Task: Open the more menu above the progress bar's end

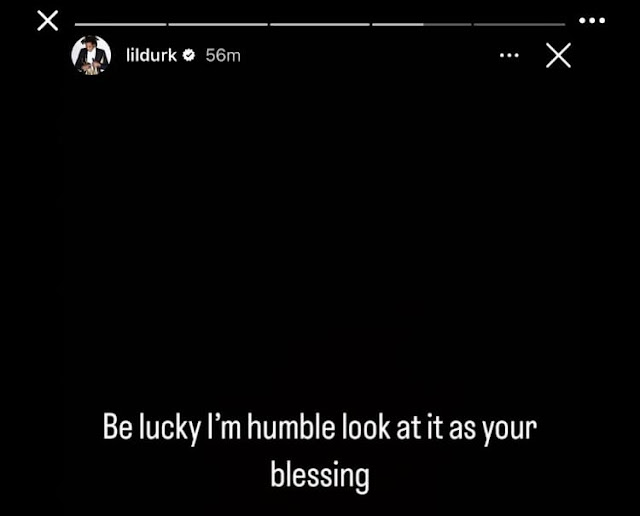Action: click(592, 20)
